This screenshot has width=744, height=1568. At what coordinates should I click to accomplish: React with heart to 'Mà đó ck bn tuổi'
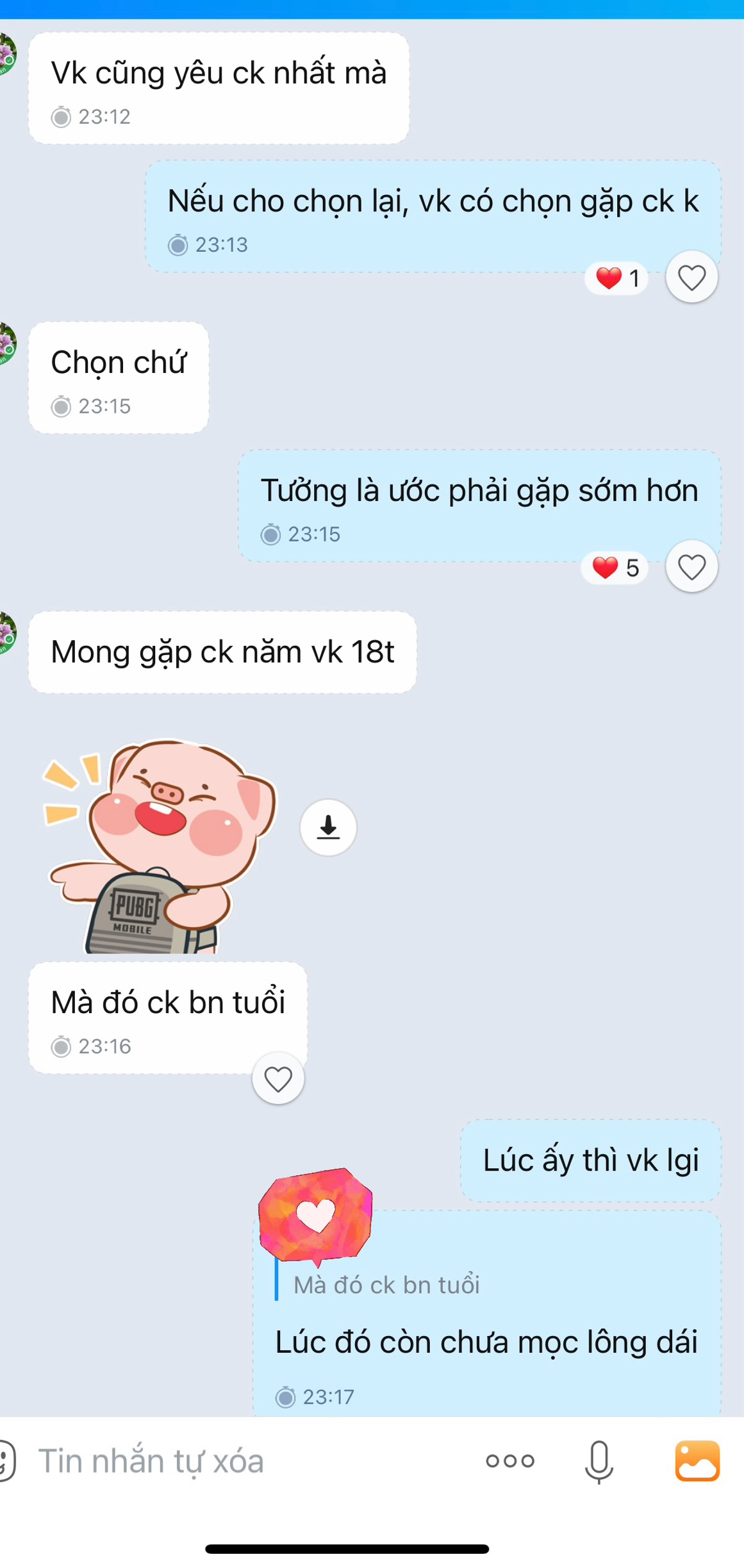point(278,1079)
